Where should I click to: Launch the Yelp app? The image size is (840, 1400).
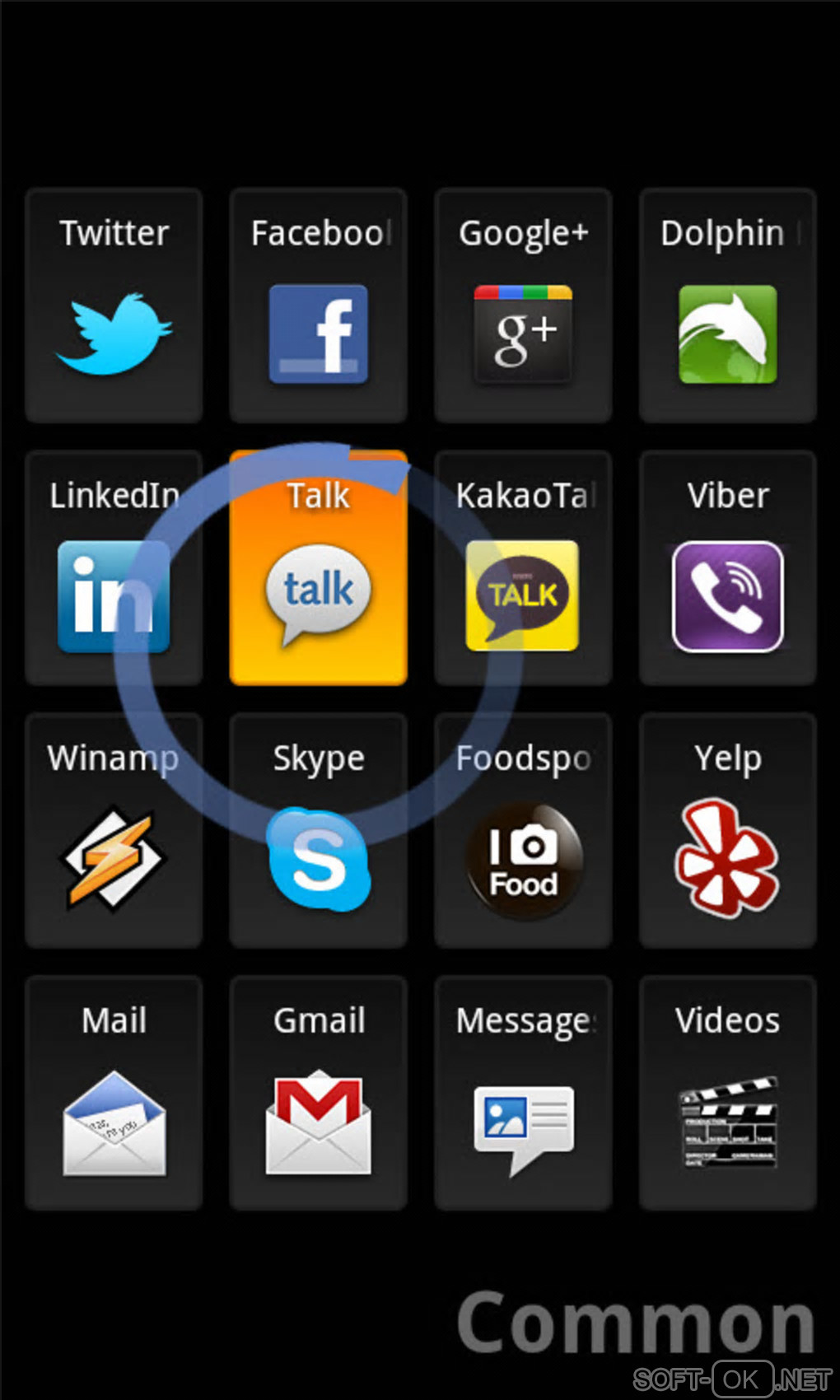(x=727, y=830)
